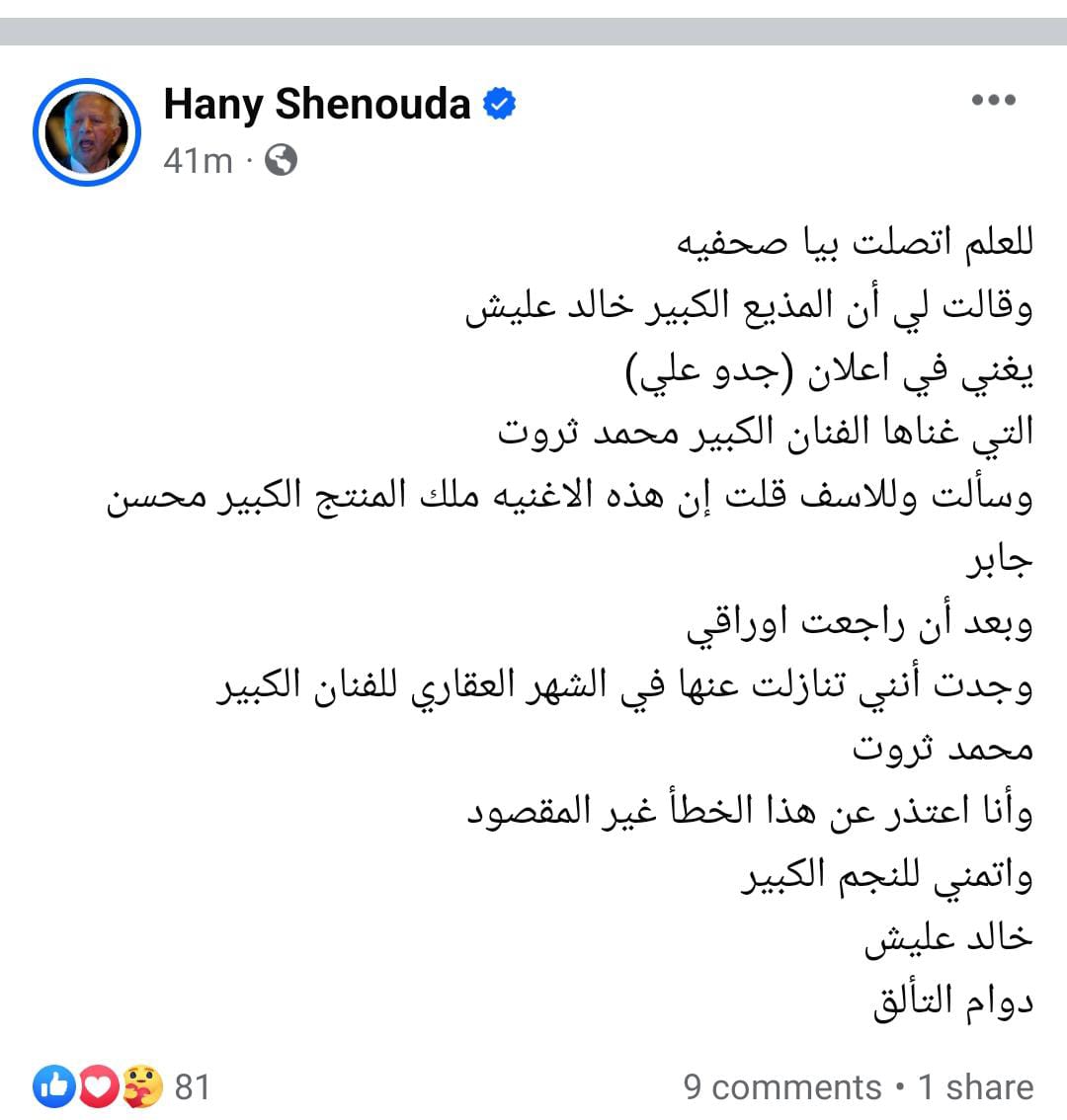View the 1 share of this post
Image resolution: width=1067 pixels, height=1120 pixels.
[975, 1086]
